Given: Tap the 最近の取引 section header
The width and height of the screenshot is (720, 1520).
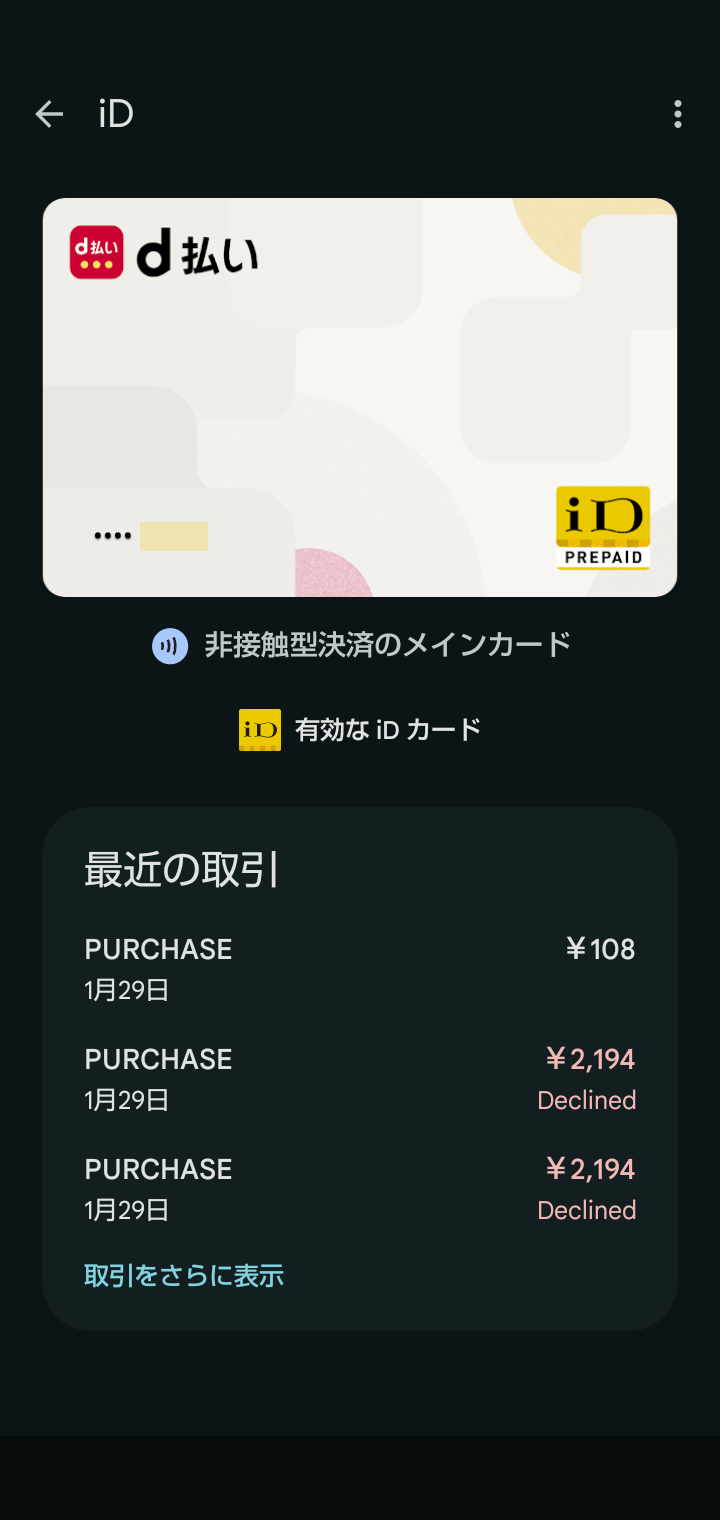Looking at the screenshot, I should pos(183,870).
